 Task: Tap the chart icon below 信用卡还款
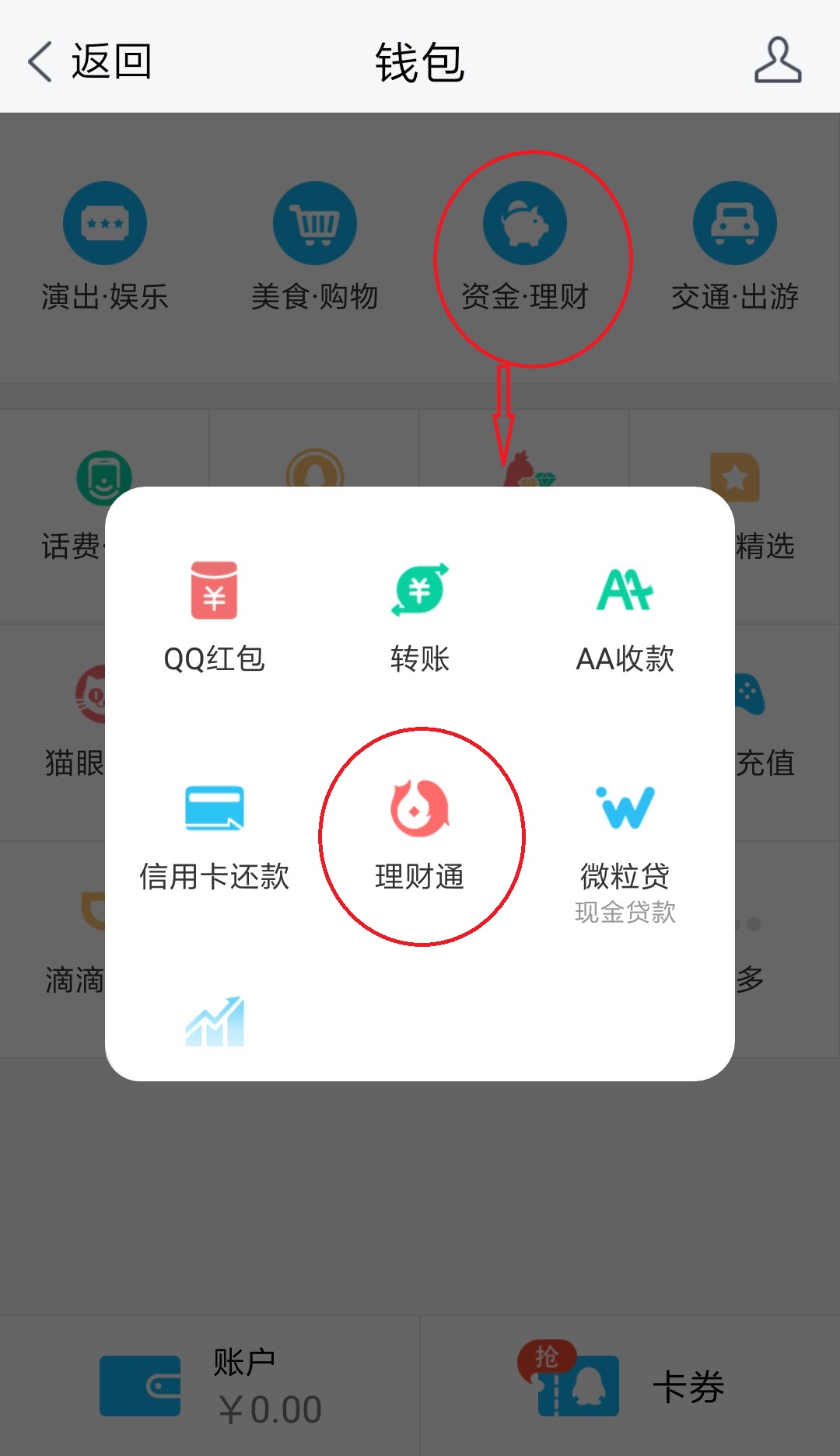pos(215,1022)
